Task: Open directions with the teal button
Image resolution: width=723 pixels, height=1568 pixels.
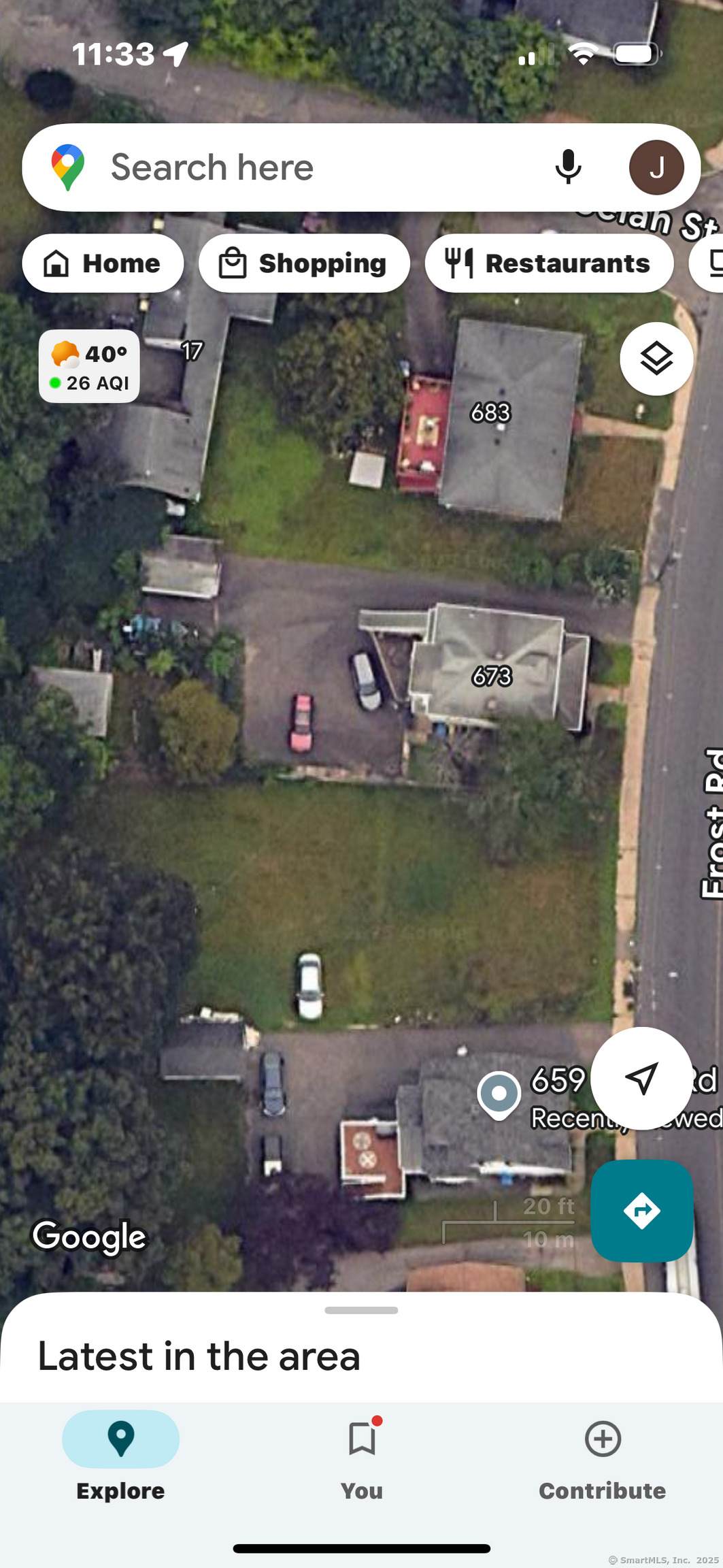Action: (x=641, y=1211)
